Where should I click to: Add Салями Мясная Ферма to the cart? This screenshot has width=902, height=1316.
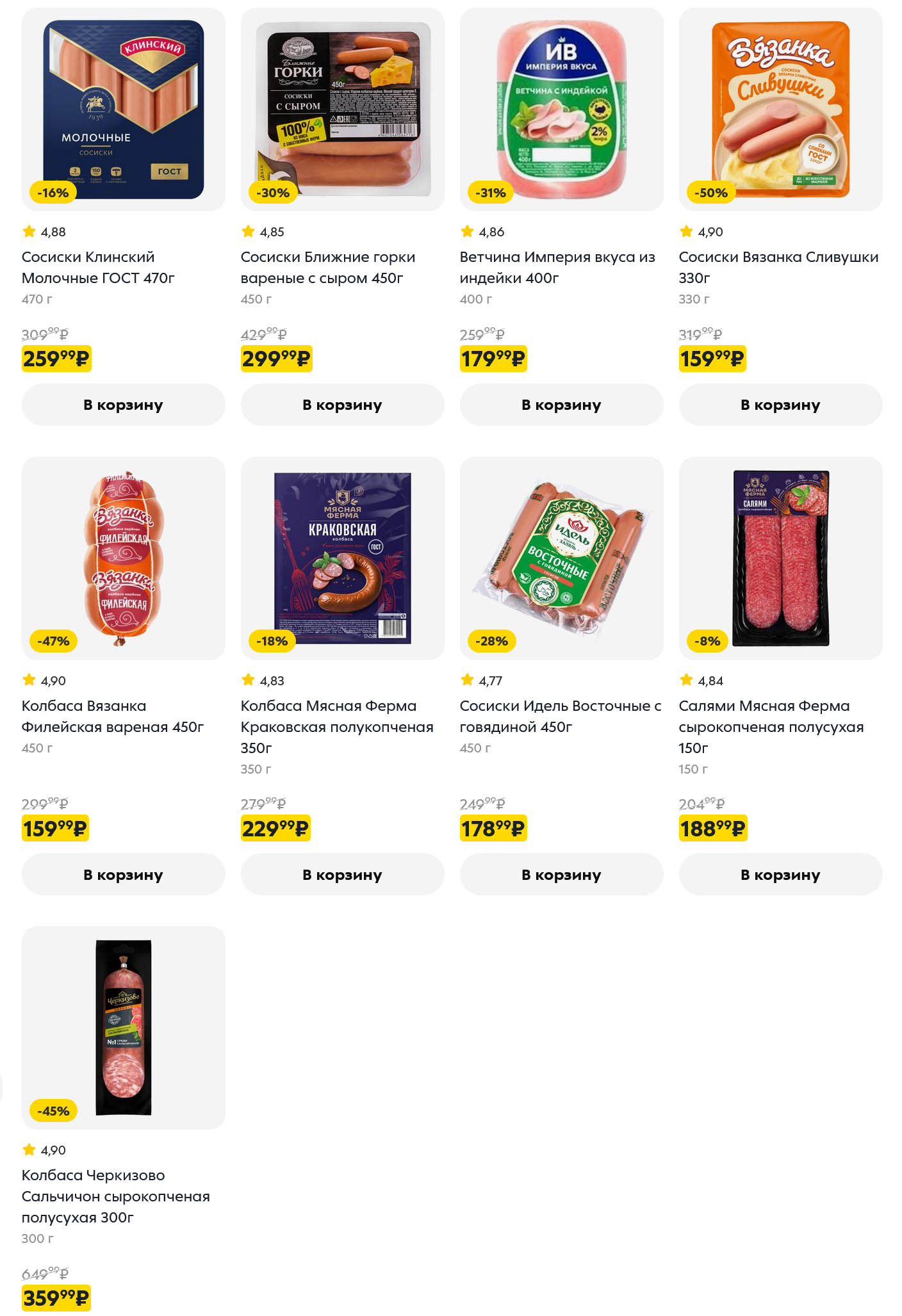(x=780, y=874)
